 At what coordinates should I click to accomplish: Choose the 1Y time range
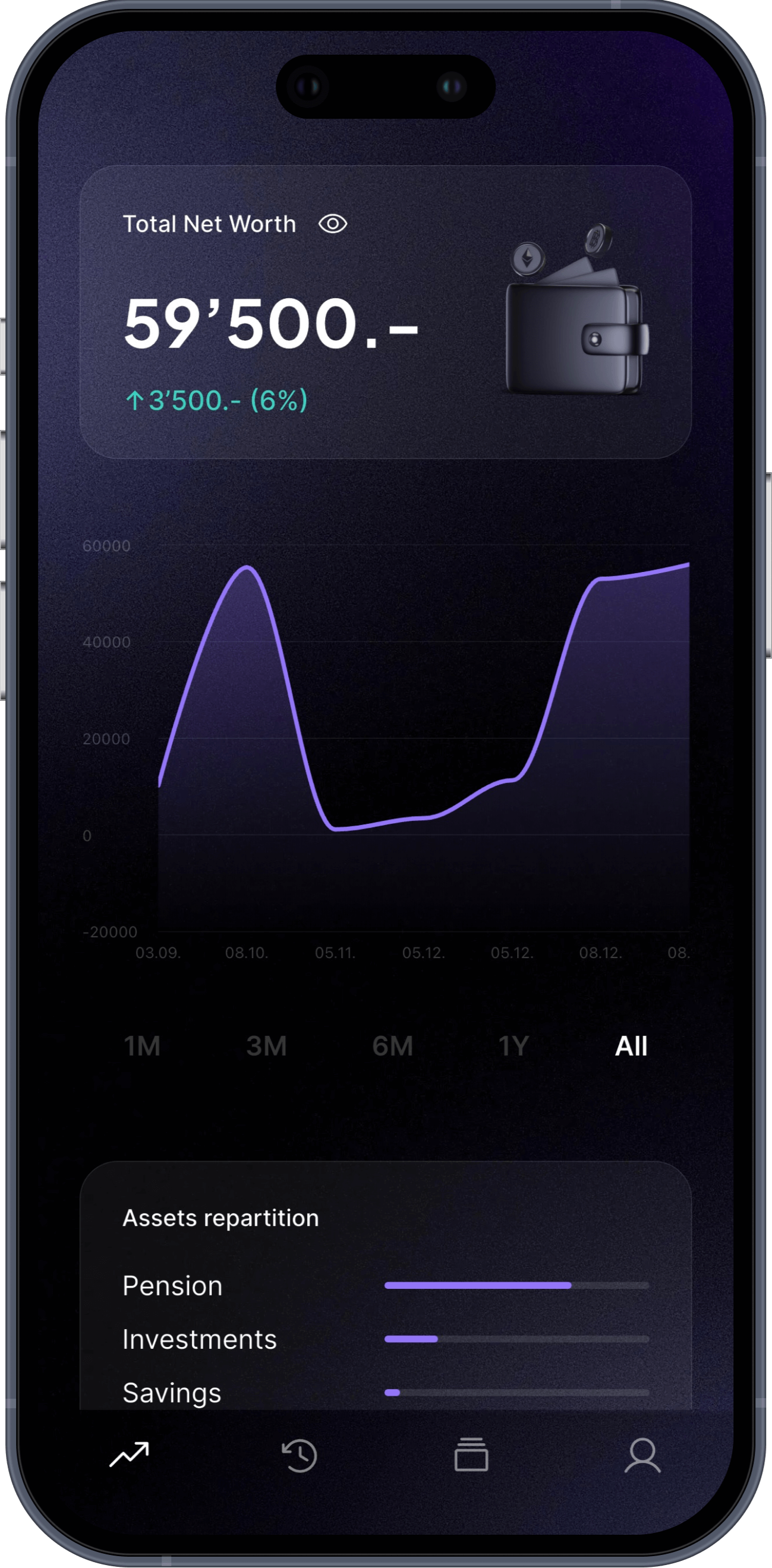tap(513, 1047)
